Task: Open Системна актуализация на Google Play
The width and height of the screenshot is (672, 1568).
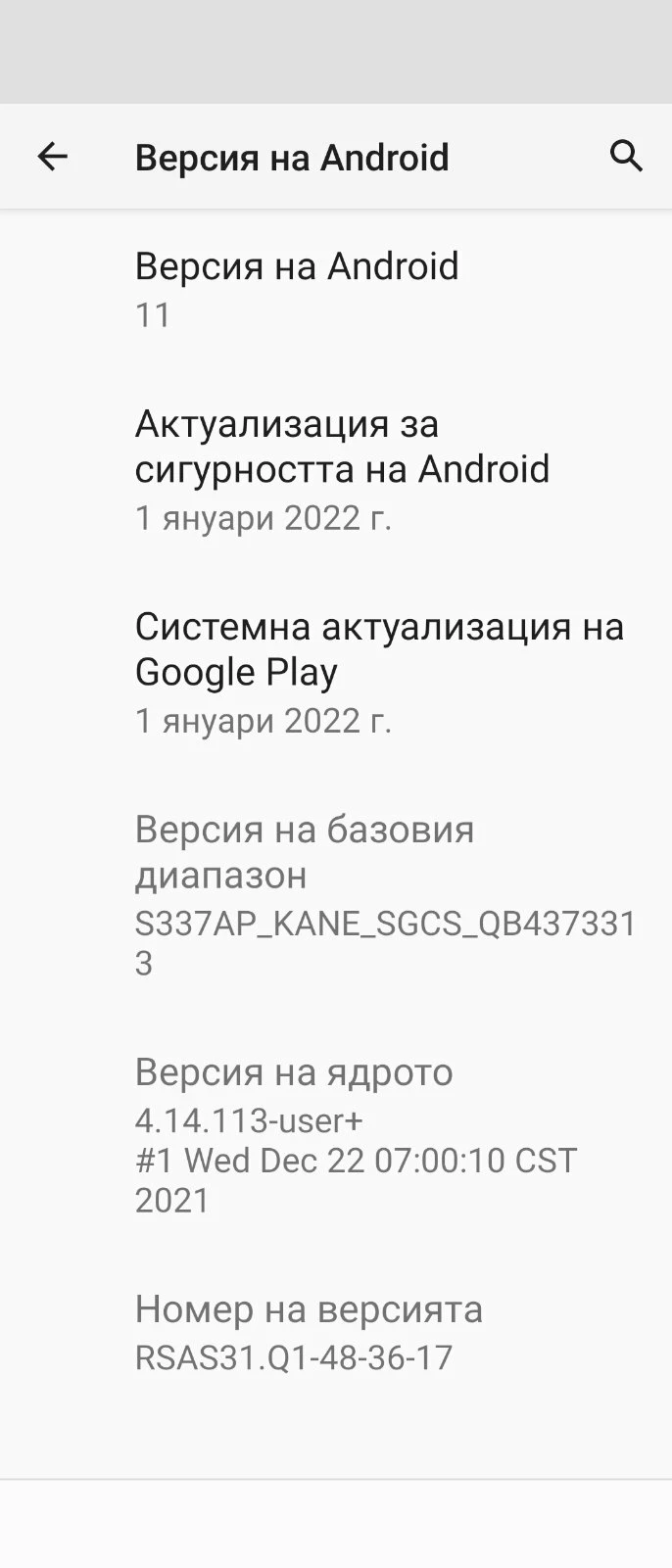Action: (378, 673)
